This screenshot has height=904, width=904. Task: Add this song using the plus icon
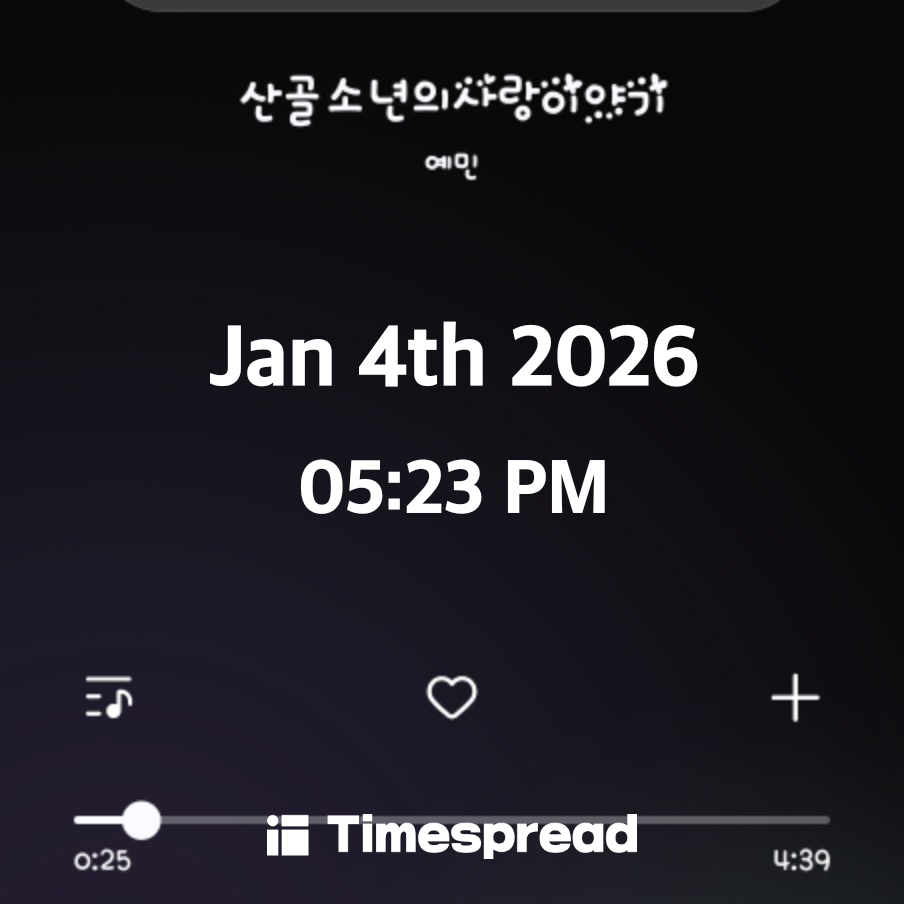[x=795, y=697]
